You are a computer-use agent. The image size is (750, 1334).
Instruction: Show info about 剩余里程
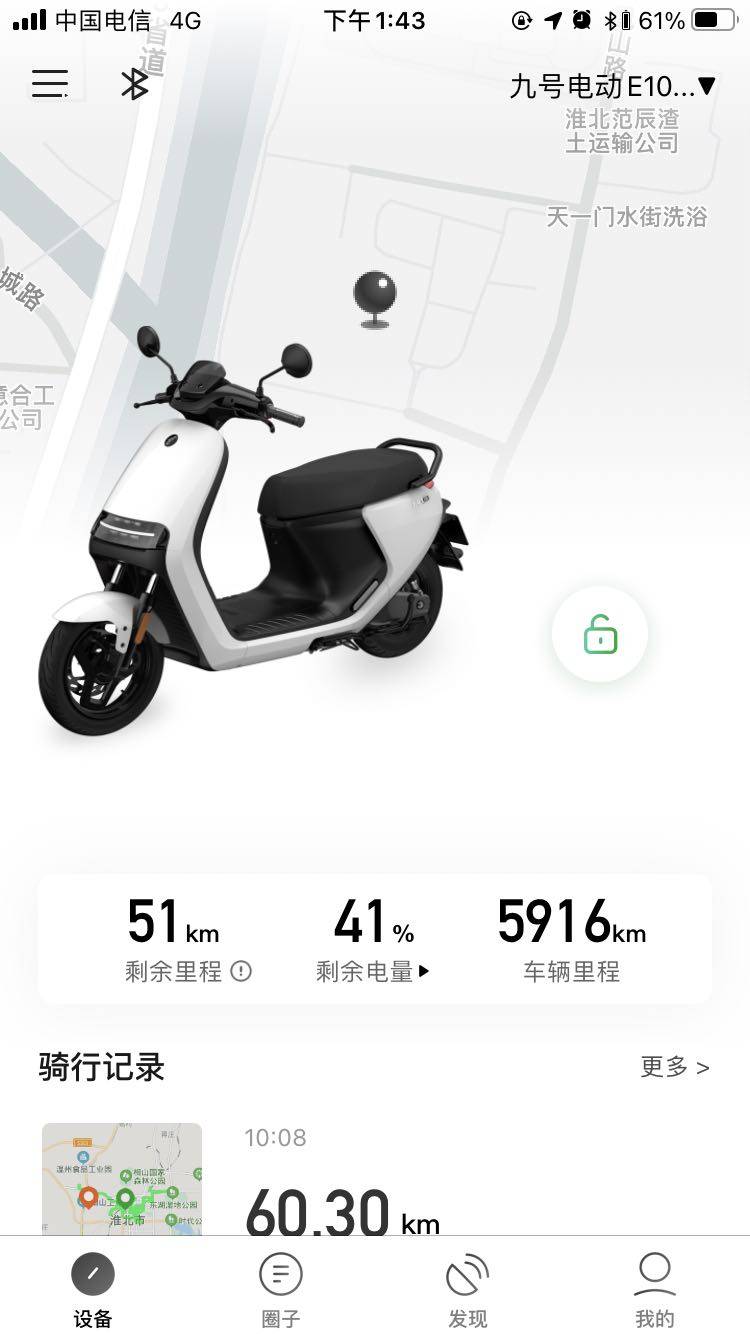(241, 971)
